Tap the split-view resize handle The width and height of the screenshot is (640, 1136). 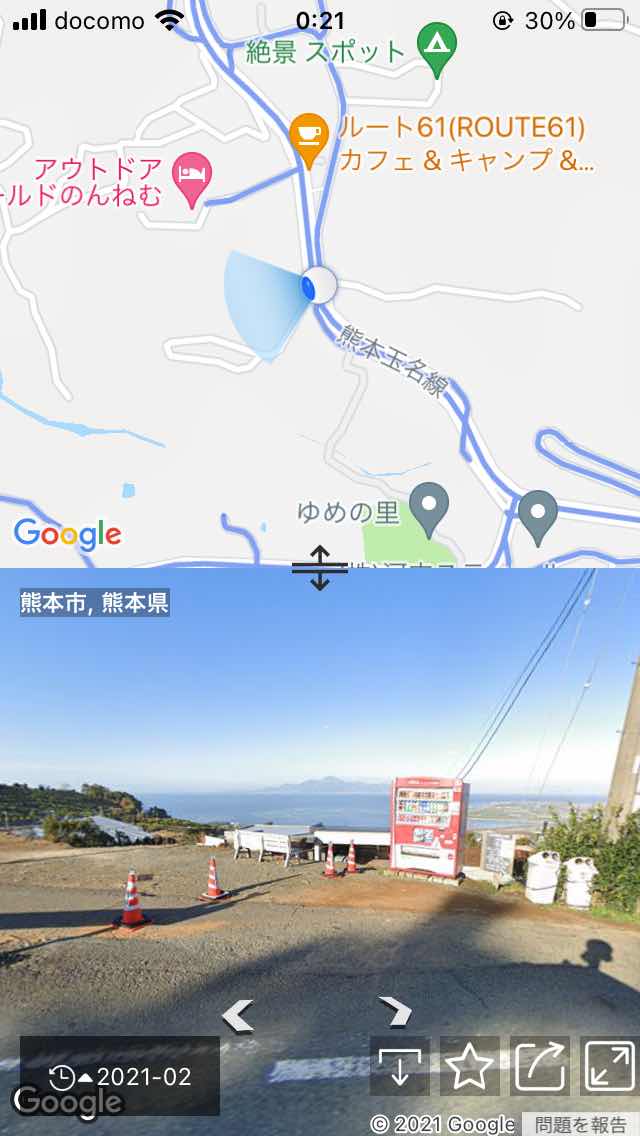319,567
